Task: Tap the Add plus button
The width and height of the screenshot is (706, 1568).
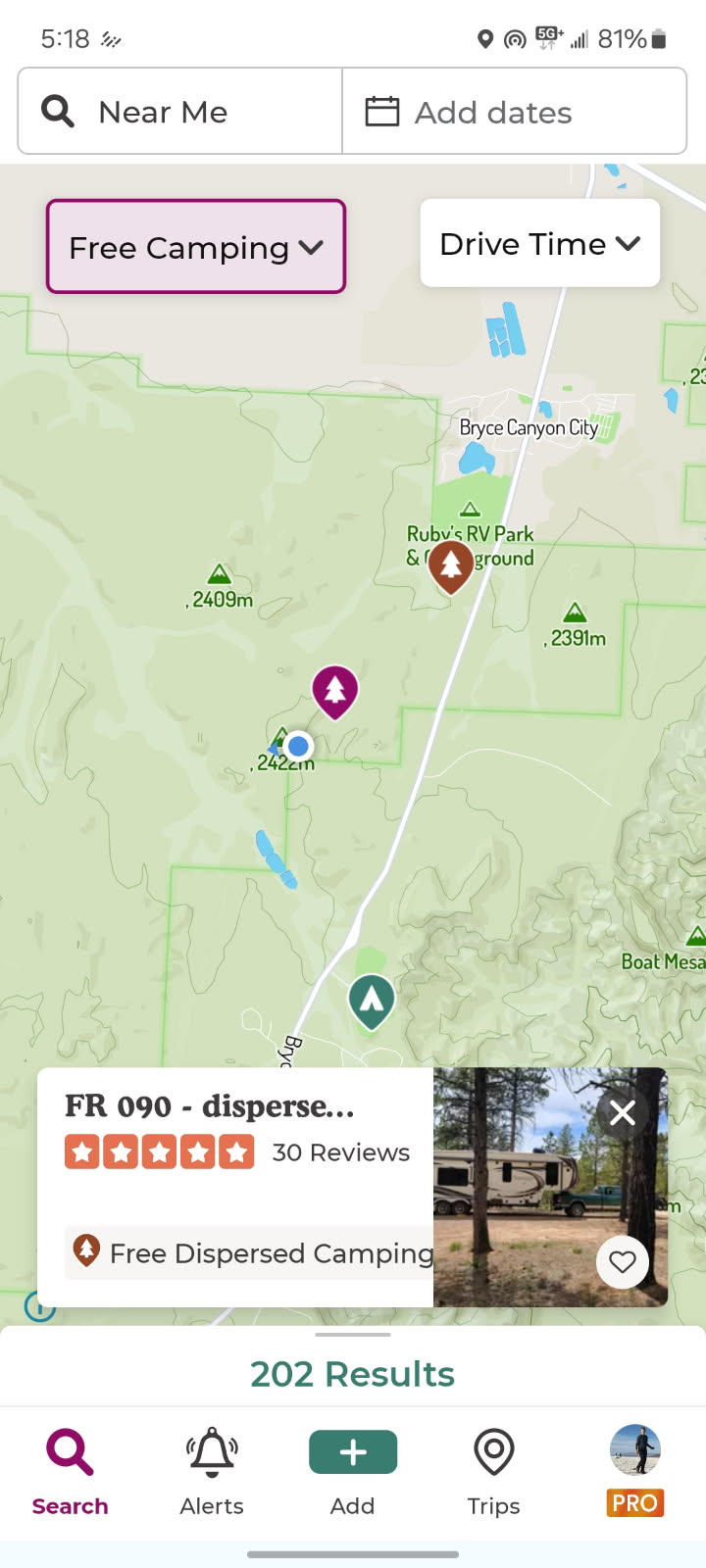Action: point(353,1452)
